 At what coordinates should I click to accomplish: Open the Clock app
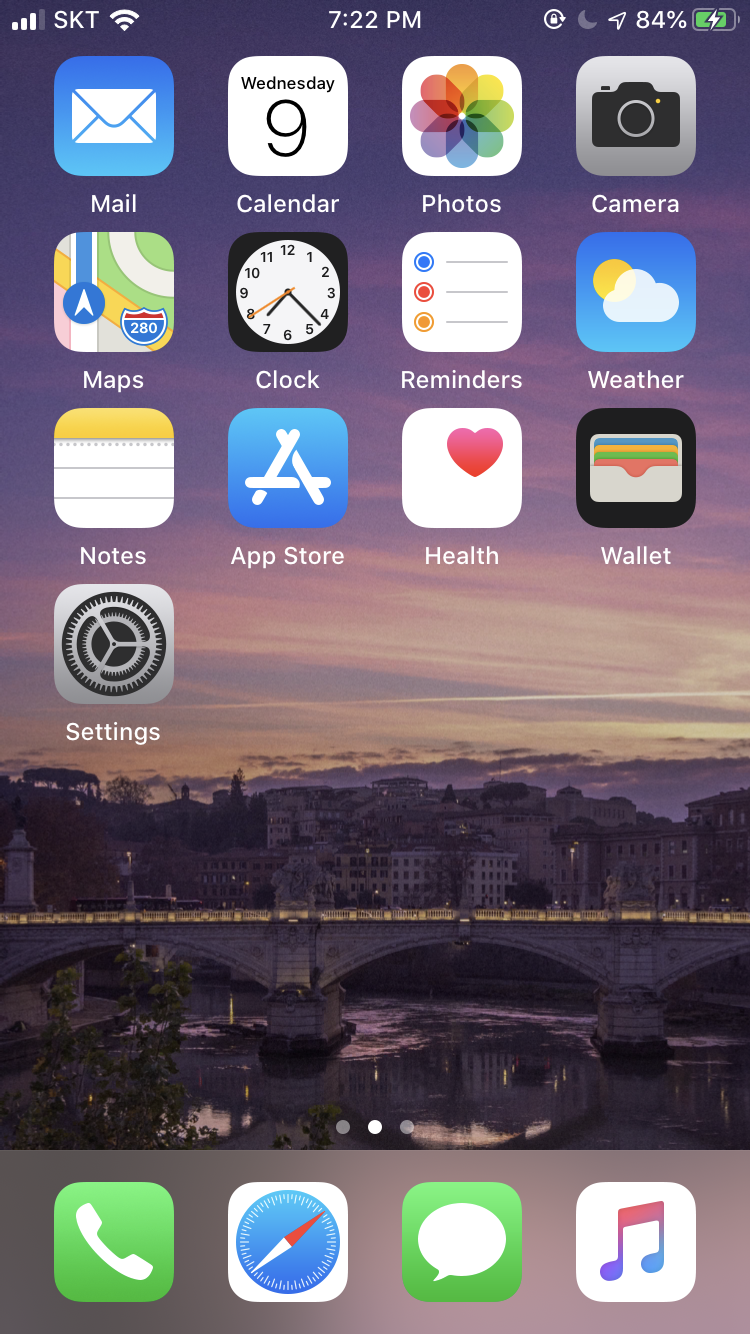(288, 292)
